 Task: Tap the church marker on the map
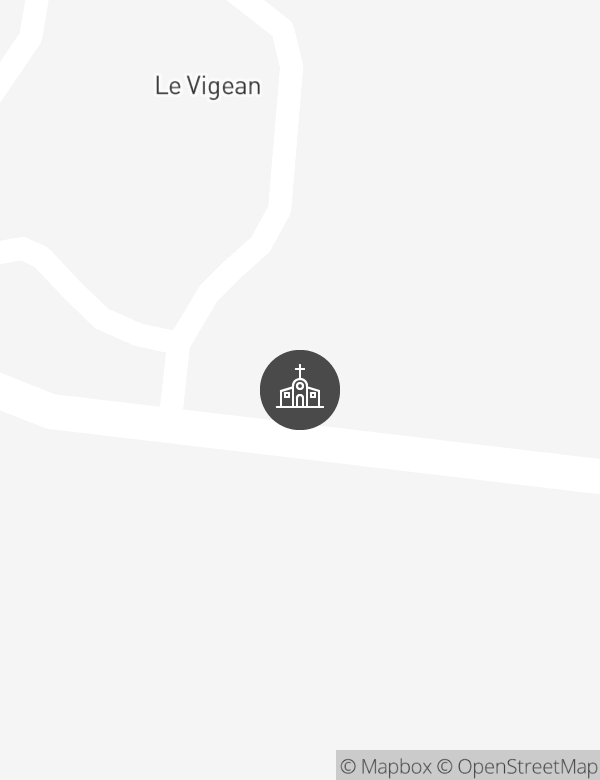pyautogui.click(x=300, y=390)
